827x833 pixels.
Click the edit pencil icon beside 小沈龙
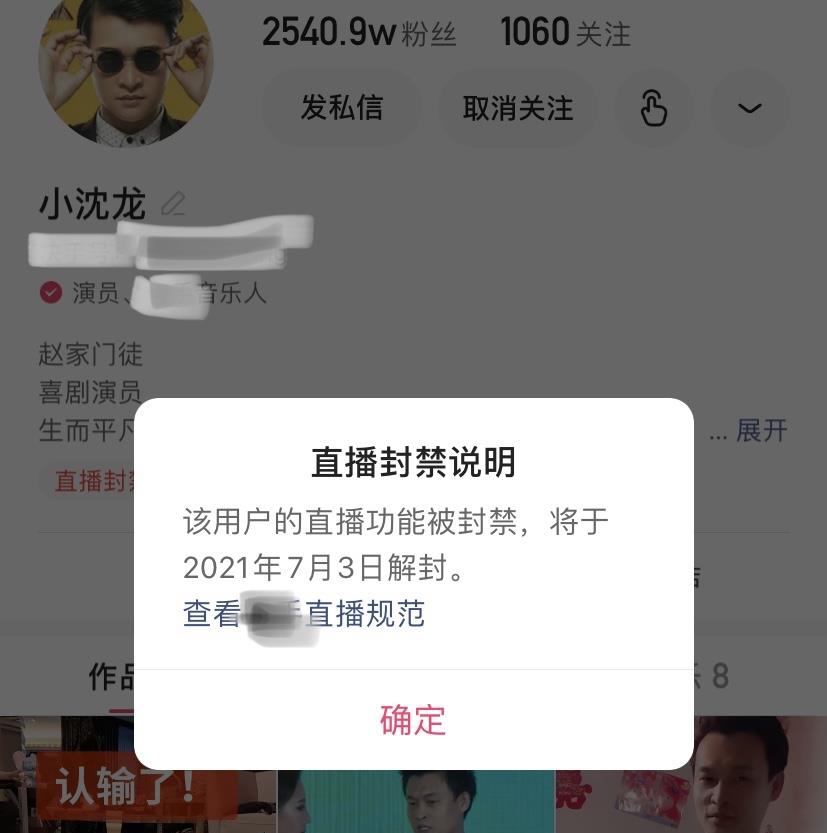point(175,204)
